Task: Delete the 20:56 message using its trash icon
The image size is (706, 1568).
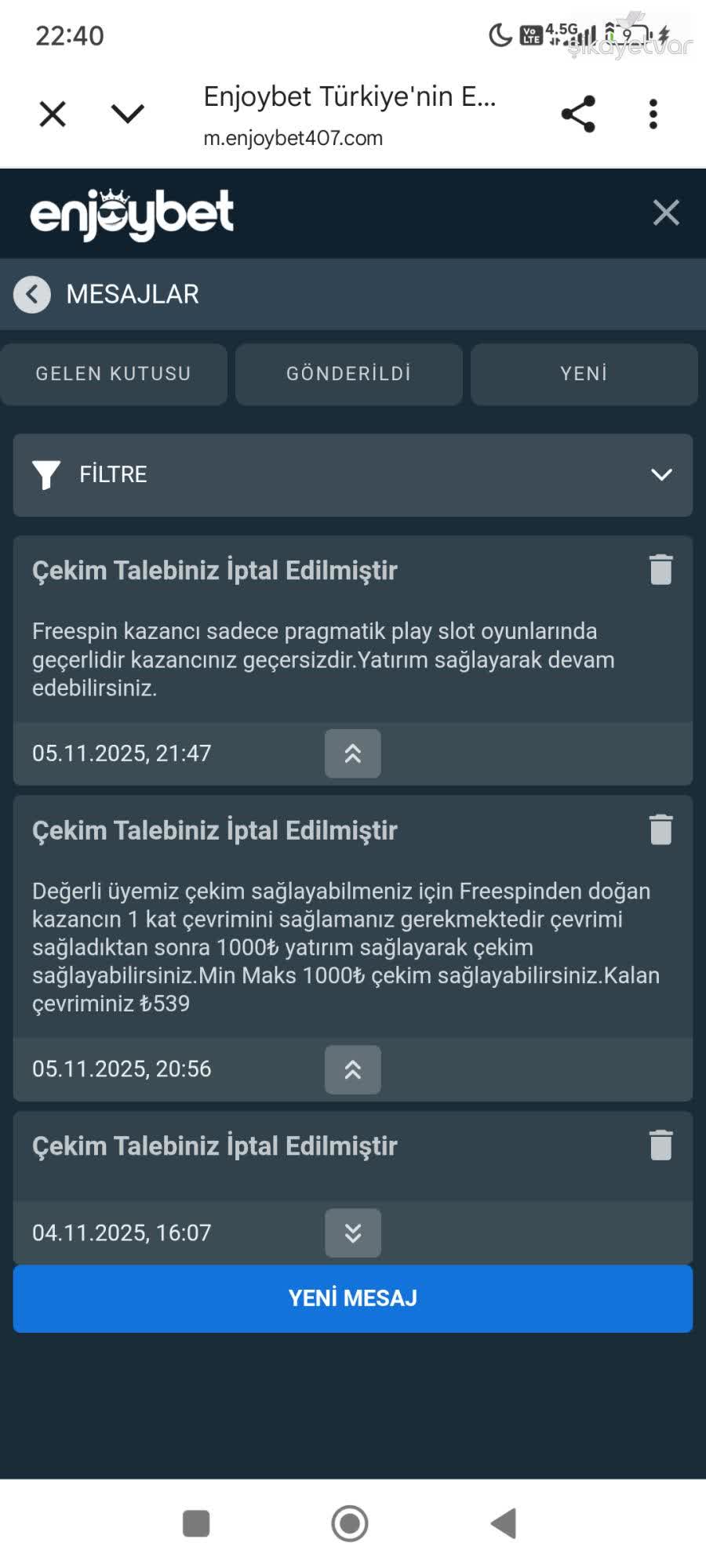Action: point(661,829)
